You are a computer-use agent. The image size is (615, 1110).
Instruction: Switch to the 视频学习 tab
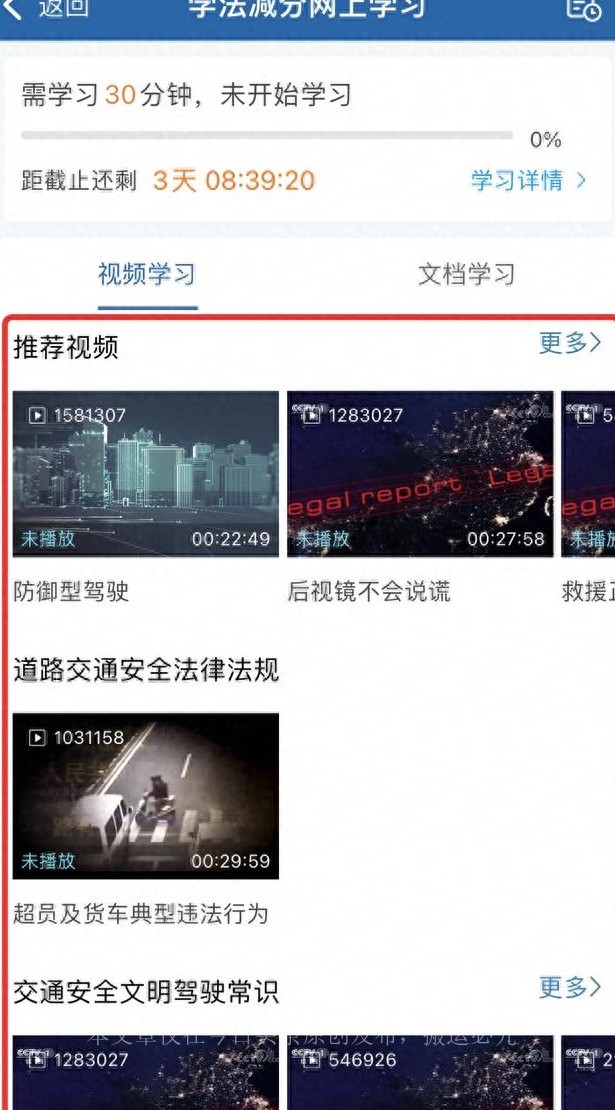[146, 275]
